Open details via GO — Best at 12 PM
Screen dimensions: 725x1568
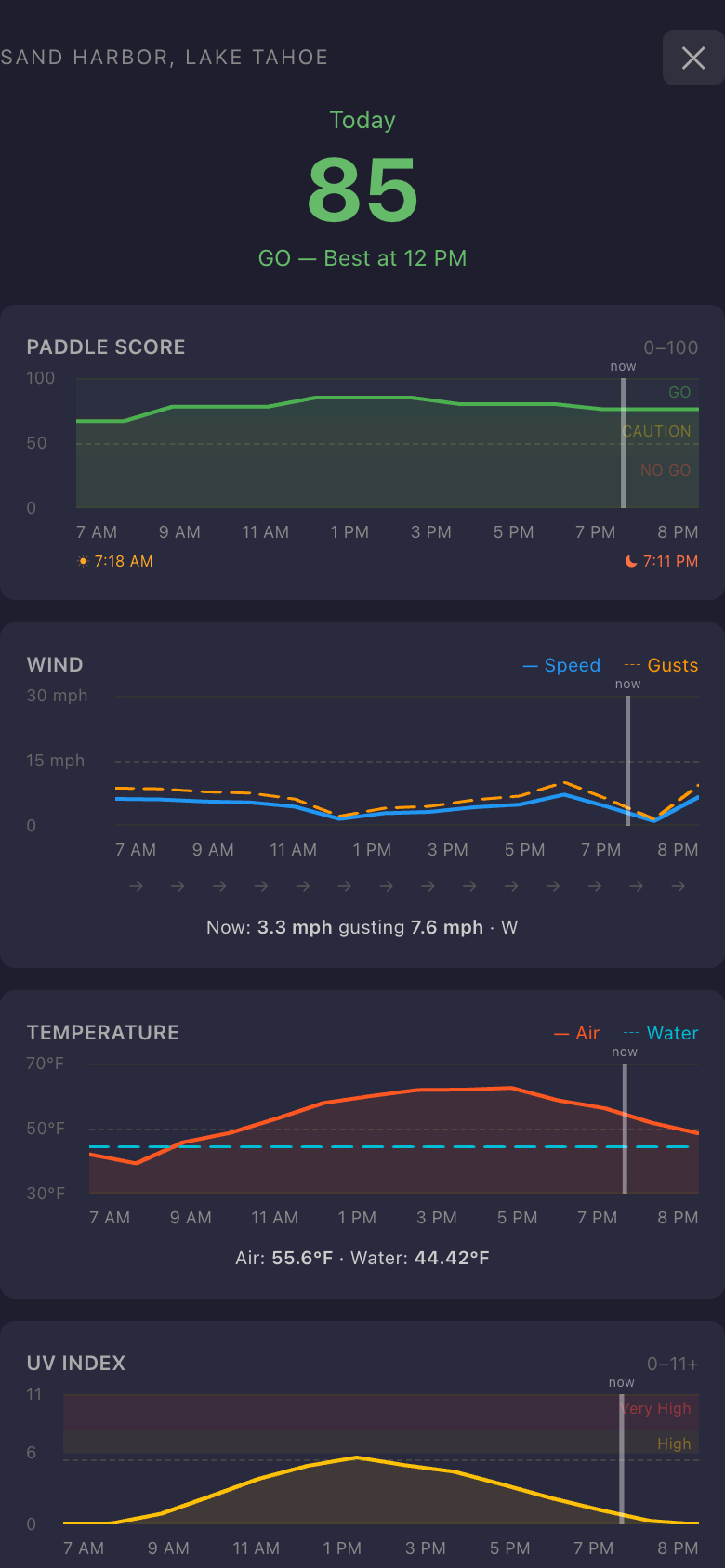click(362, 258)
